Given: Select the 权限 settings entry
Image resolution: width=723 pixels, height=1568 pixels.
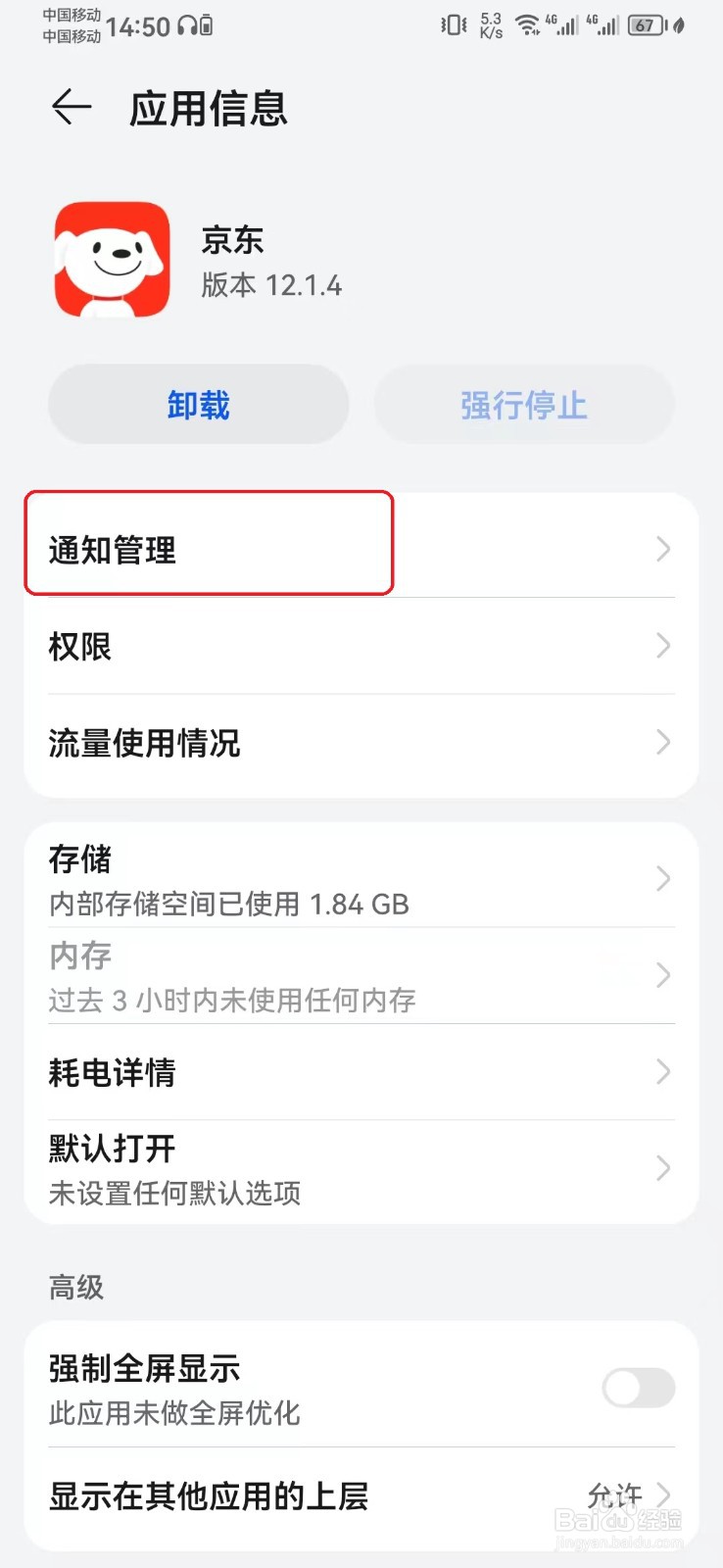Looking at the screenshot, I should tap(361, 646).
